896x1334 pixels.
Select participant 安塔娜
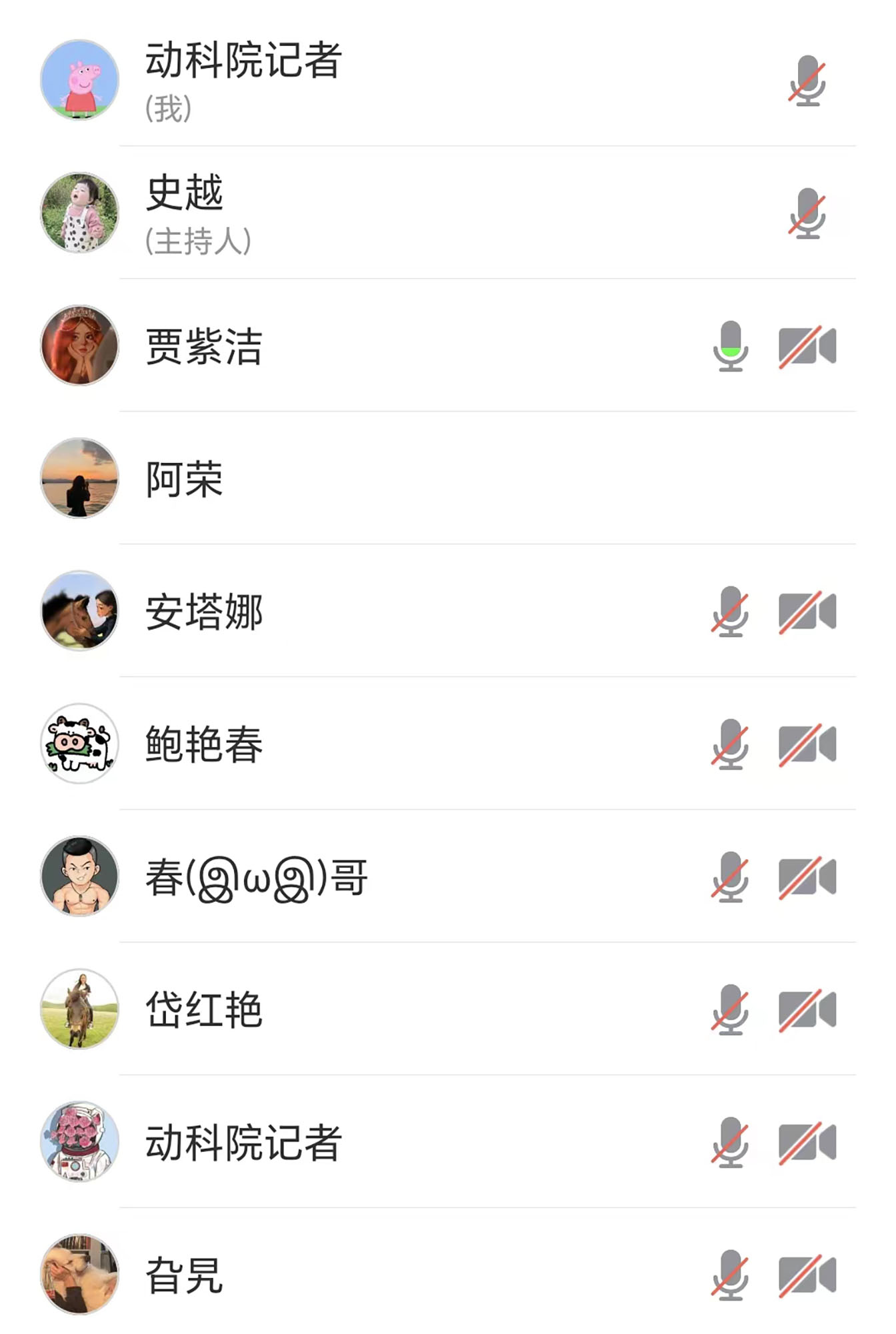pos(204,612)
